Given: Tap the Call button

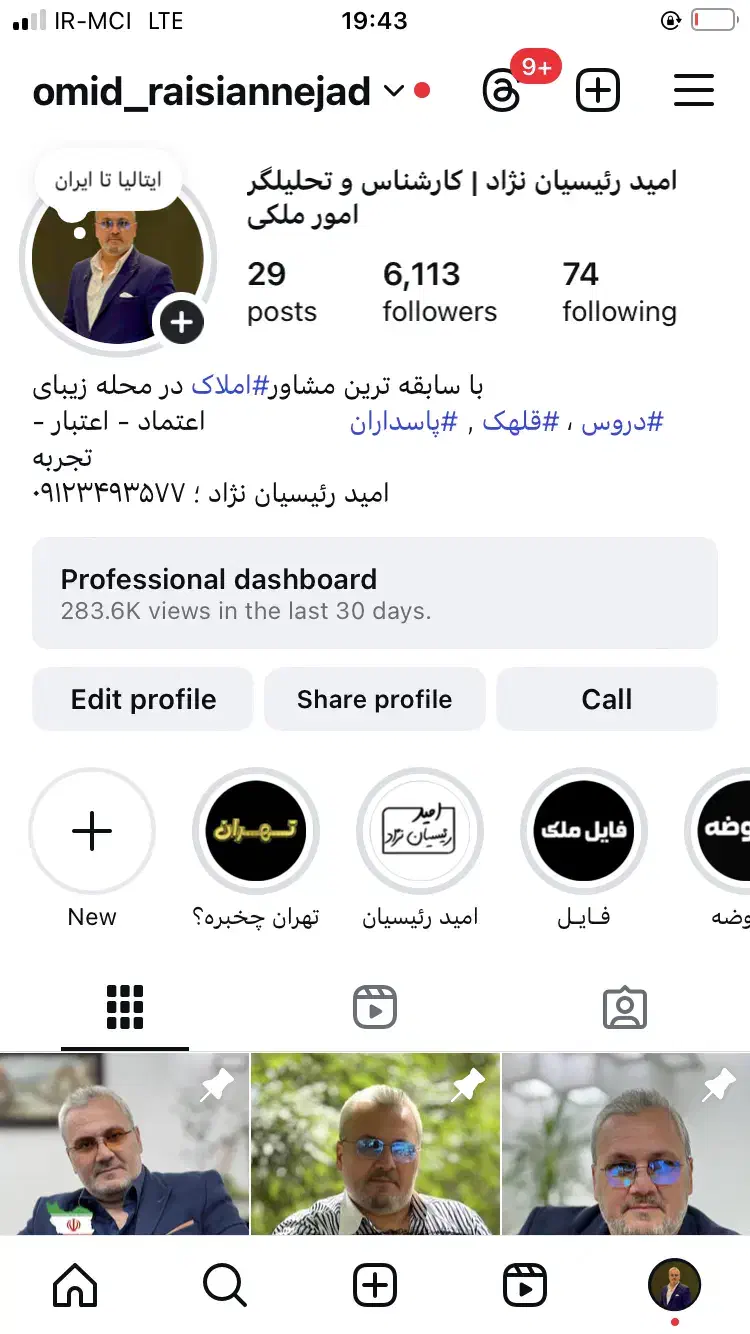Looking at the screenshot, I should [x=606, y=699].
